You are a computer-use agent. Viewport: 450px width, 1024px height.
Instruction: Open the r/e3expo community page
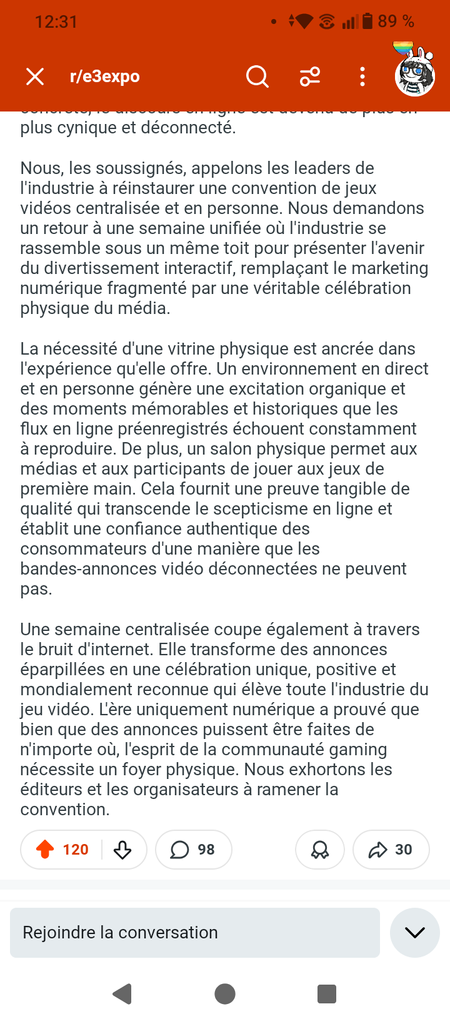tap(104, 77)
